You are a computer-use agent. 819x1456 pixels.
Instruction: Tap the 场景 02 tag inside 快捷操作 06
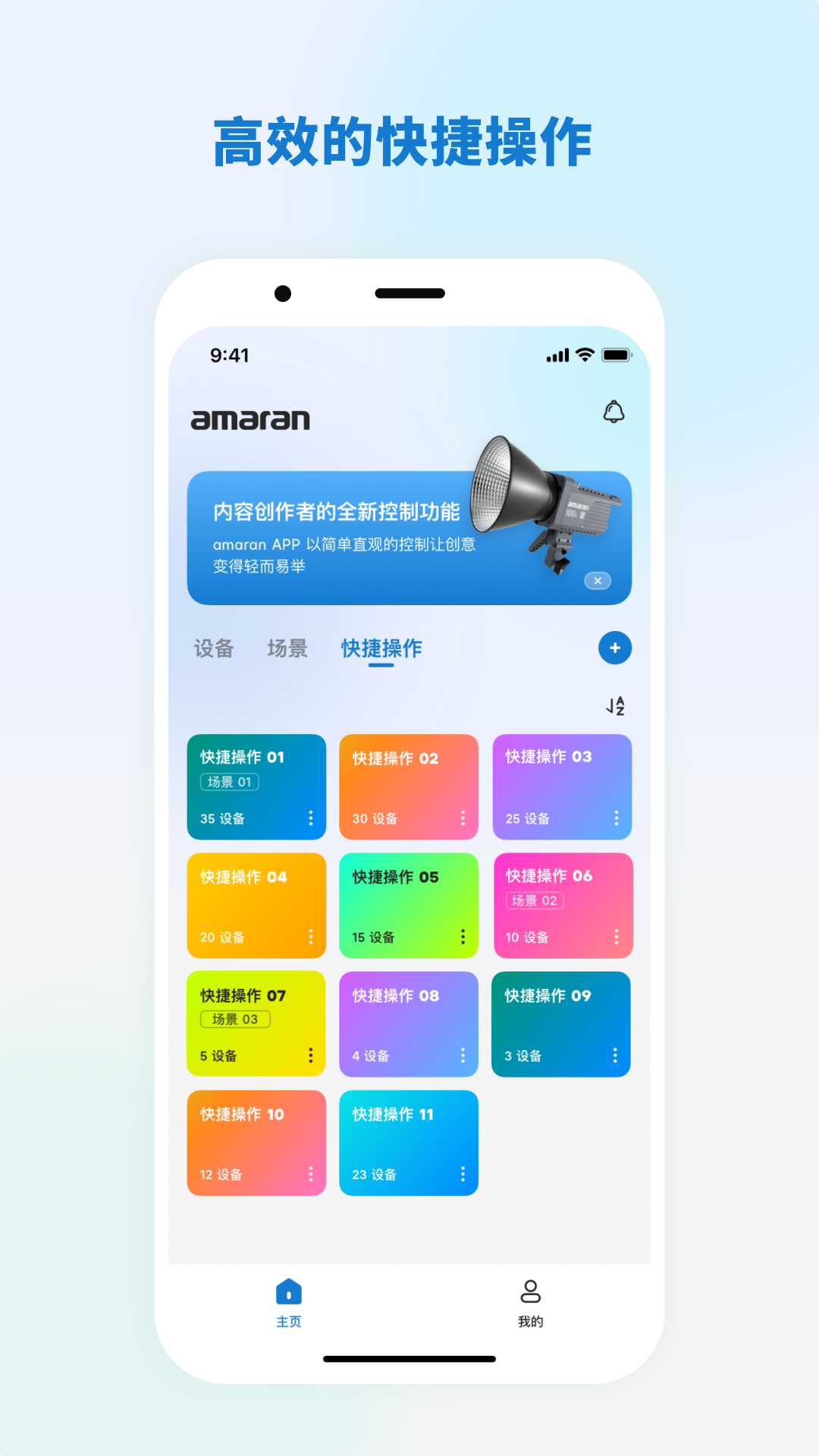tap(535, 901)
